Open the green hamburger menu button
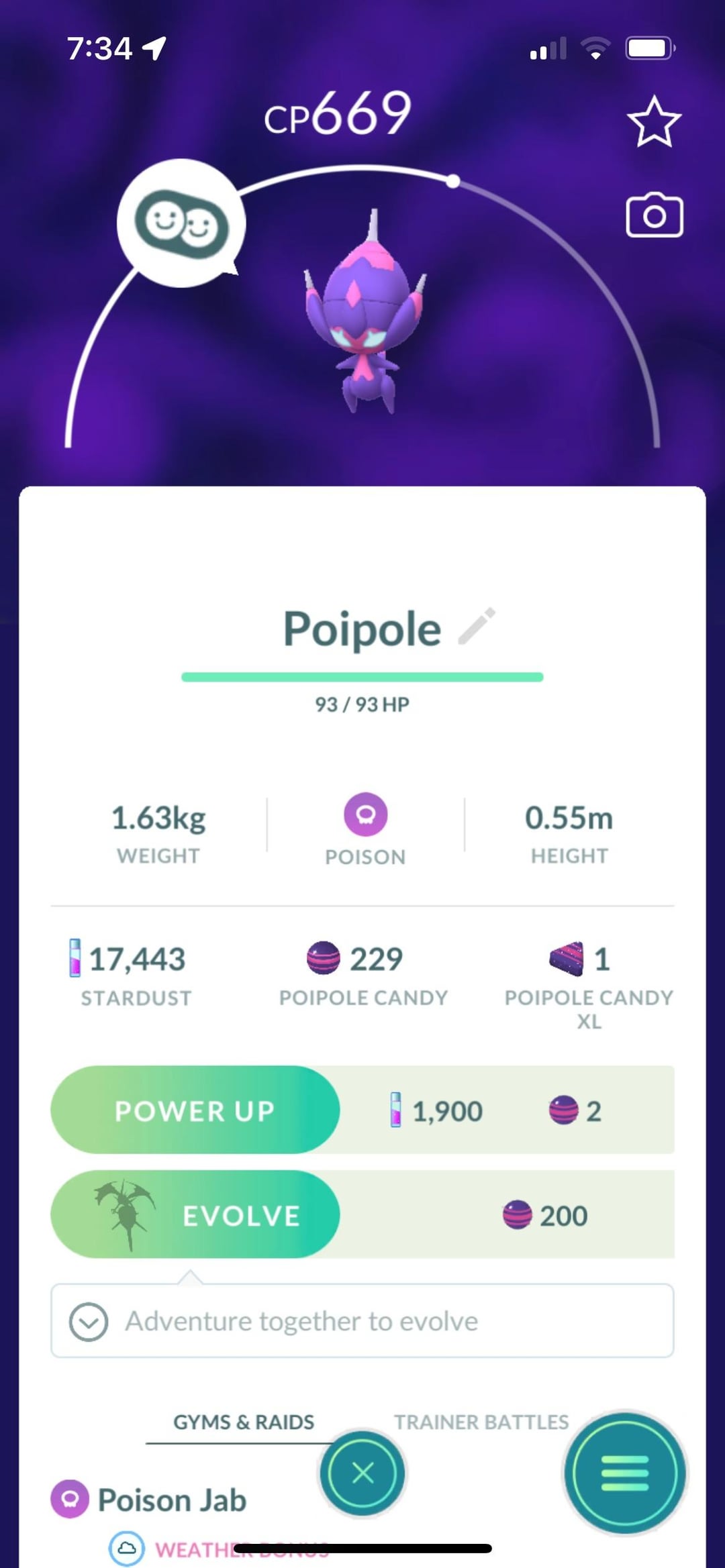This screenshot has width=725, height=1568. click(x=624, y=1473)
